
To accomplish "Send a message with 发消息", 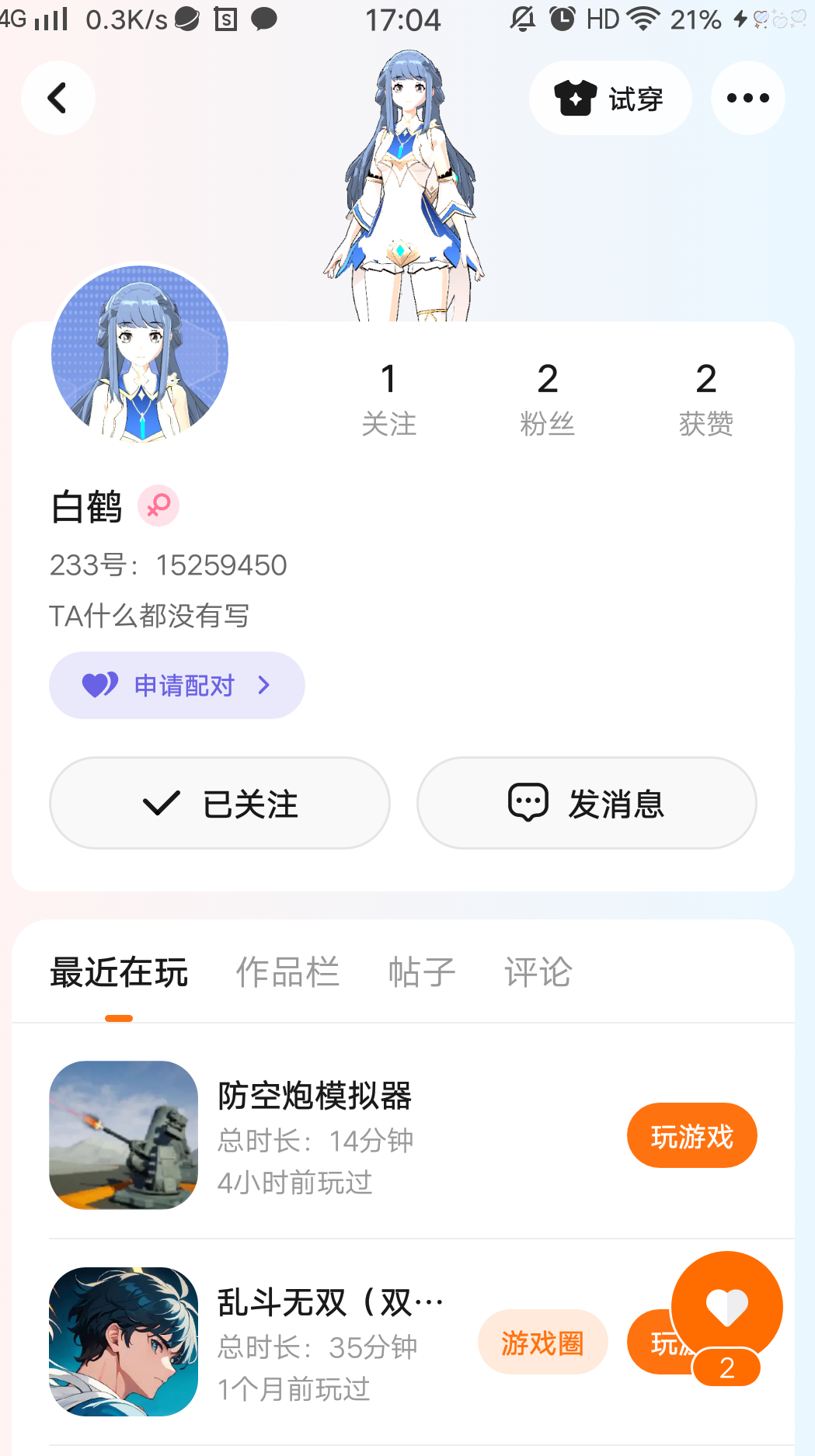I will 587,803.
